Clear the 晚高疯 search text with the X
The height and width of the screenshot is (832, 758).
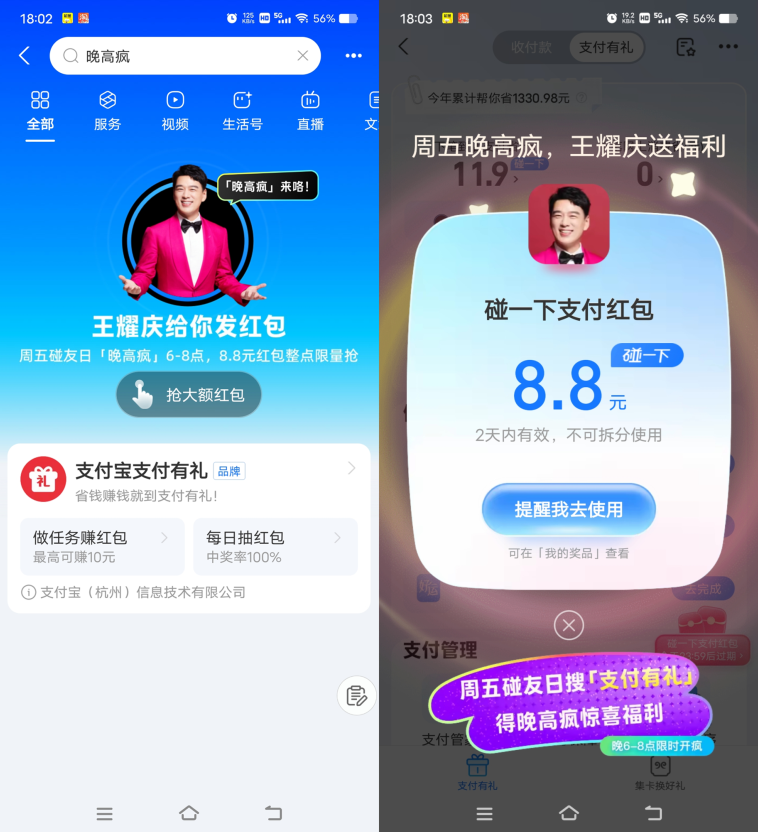coord(302,56)
